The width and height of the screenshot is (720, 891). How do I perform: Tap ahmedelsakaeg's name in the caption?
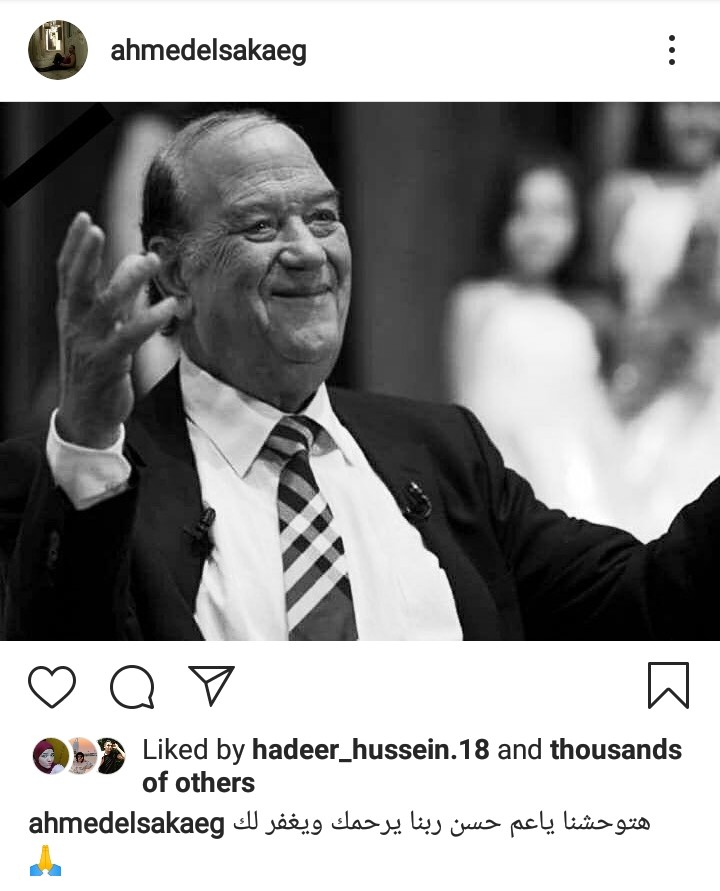pos(126,825)
